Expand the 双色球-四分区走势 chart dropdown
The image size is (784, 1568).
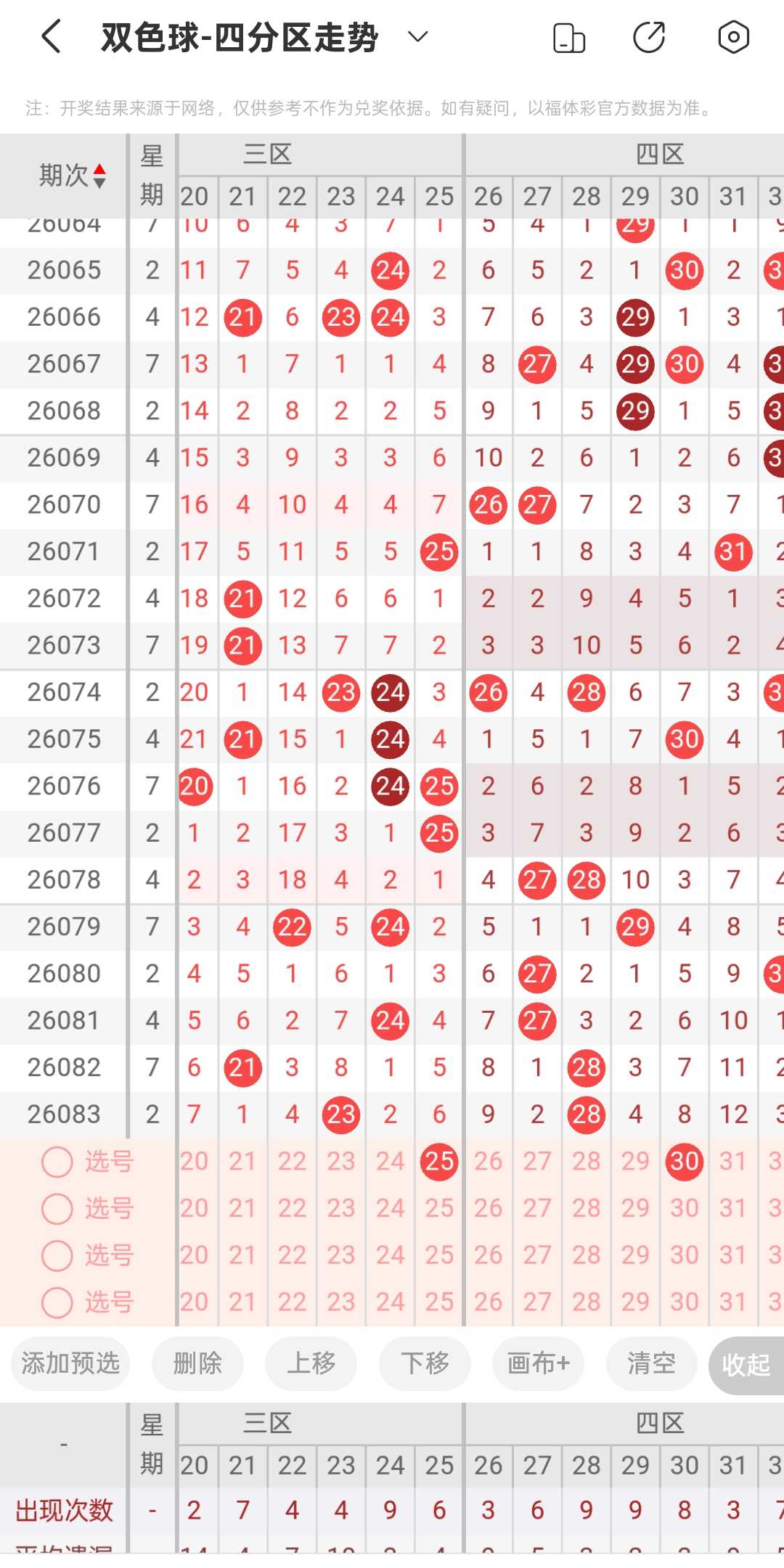tap(418, 37)
